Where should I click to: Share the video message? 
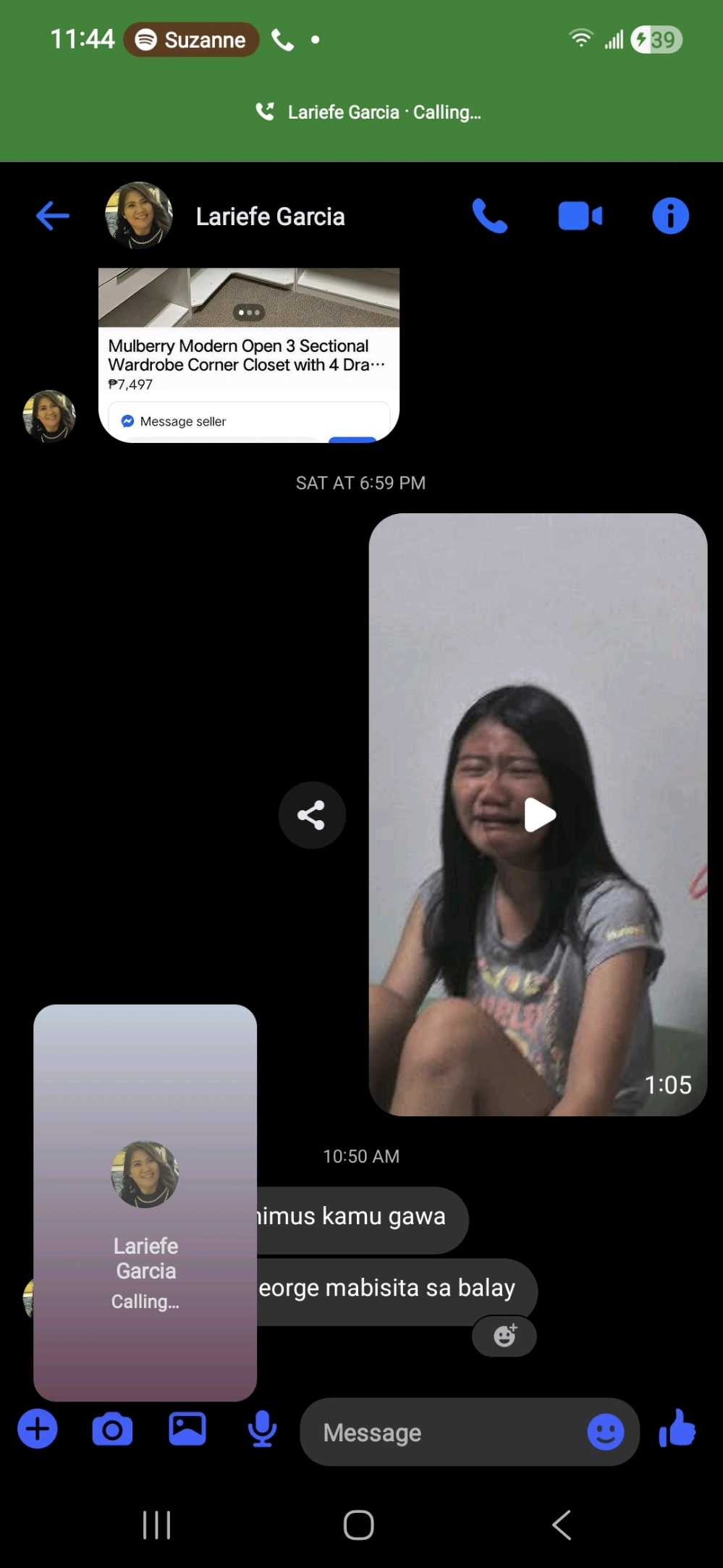point(312,815)
